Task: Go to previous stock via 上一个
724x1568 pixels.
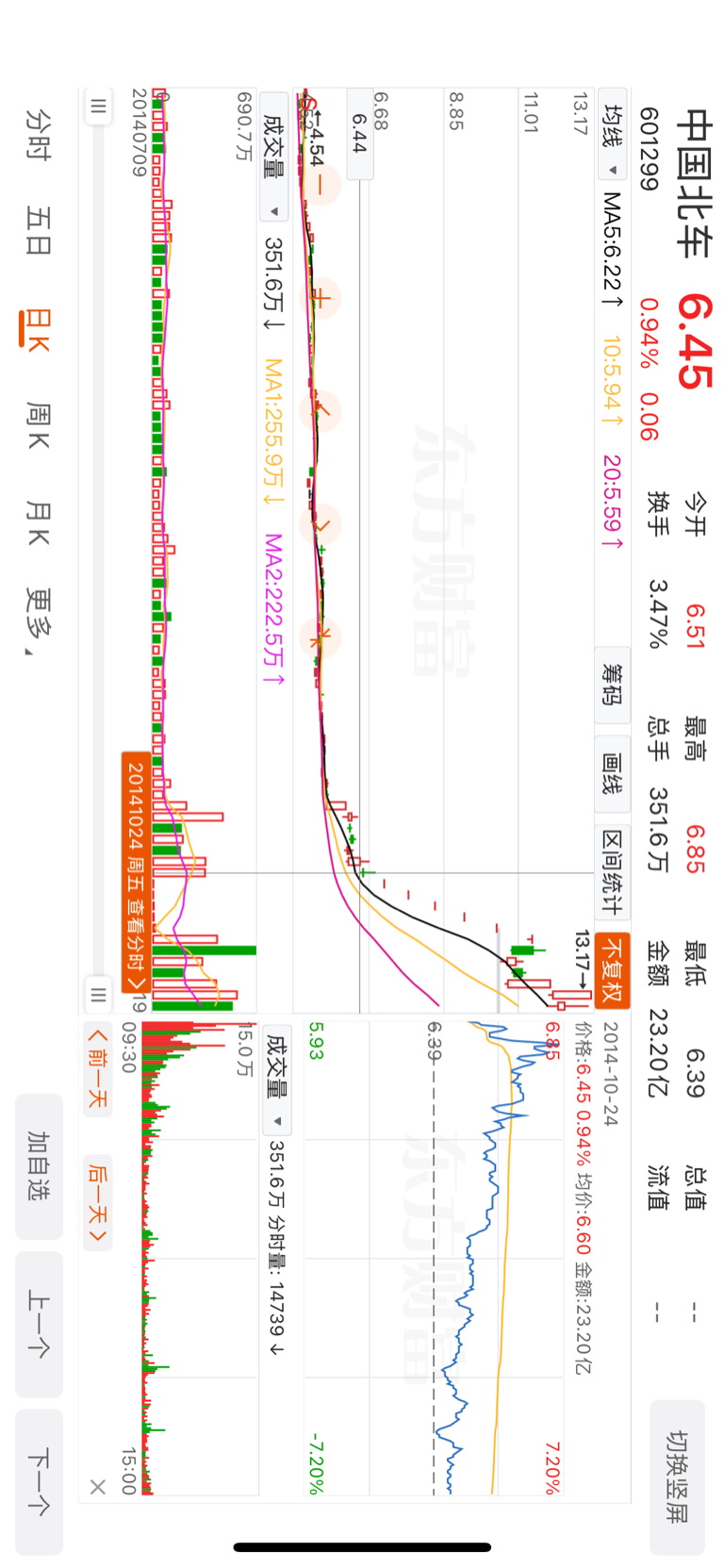Action: coord(39,1324)
